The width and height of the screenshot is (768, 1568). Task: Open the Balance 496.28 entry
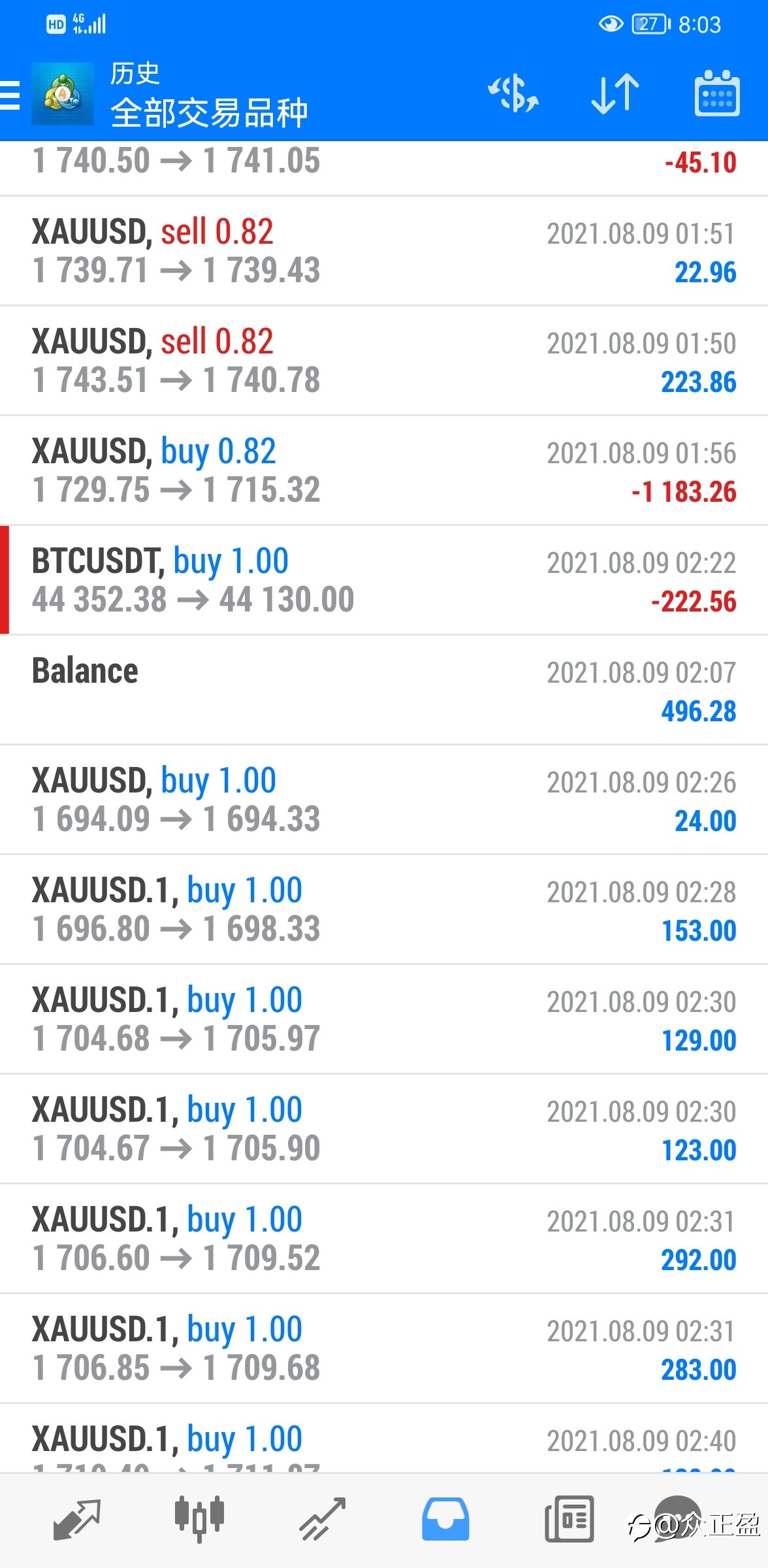coord(384,690)
